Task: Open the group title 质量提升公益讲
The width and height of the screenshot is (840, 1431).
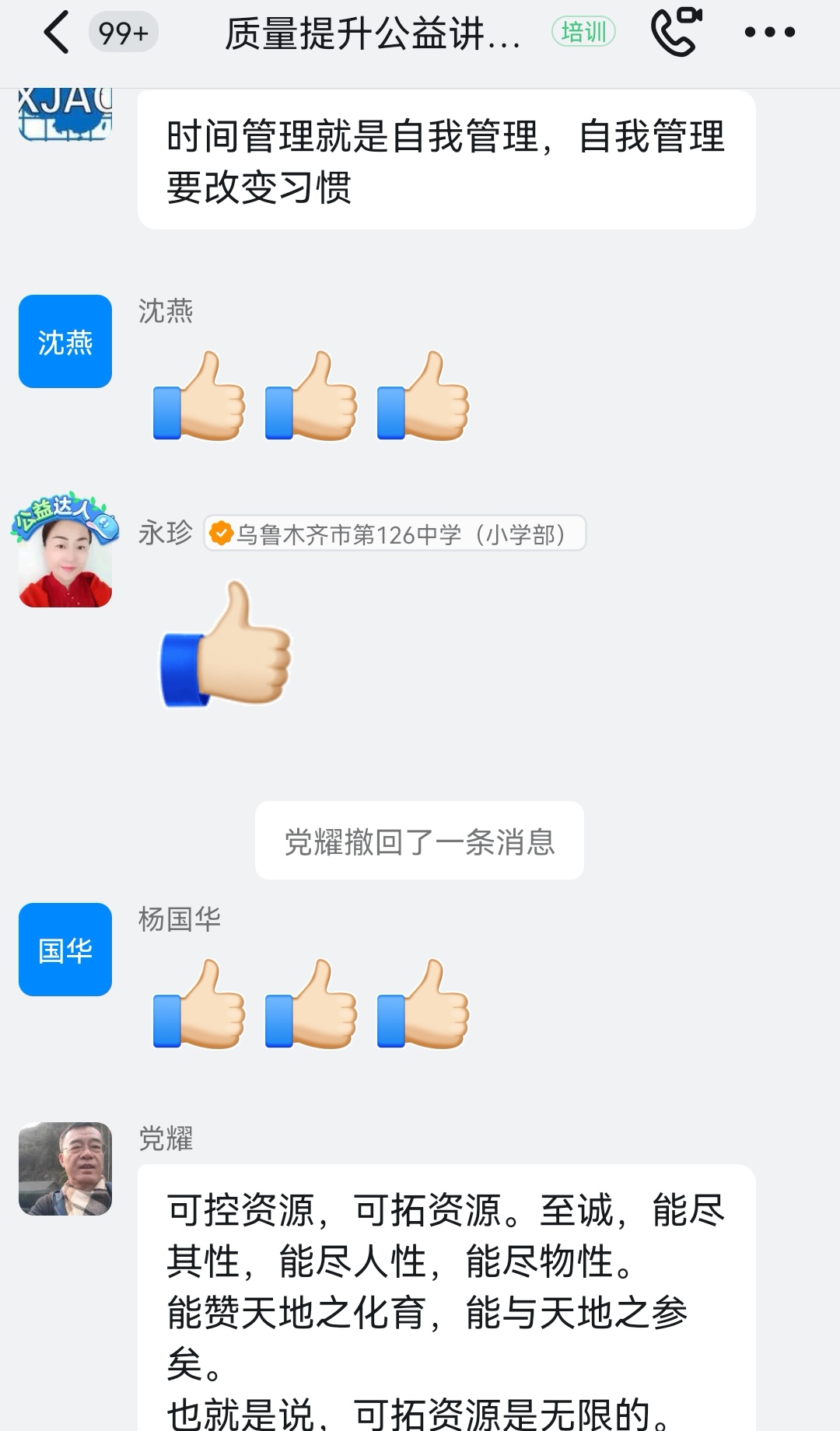Action: pyautogui.click(x=373, y=34)
